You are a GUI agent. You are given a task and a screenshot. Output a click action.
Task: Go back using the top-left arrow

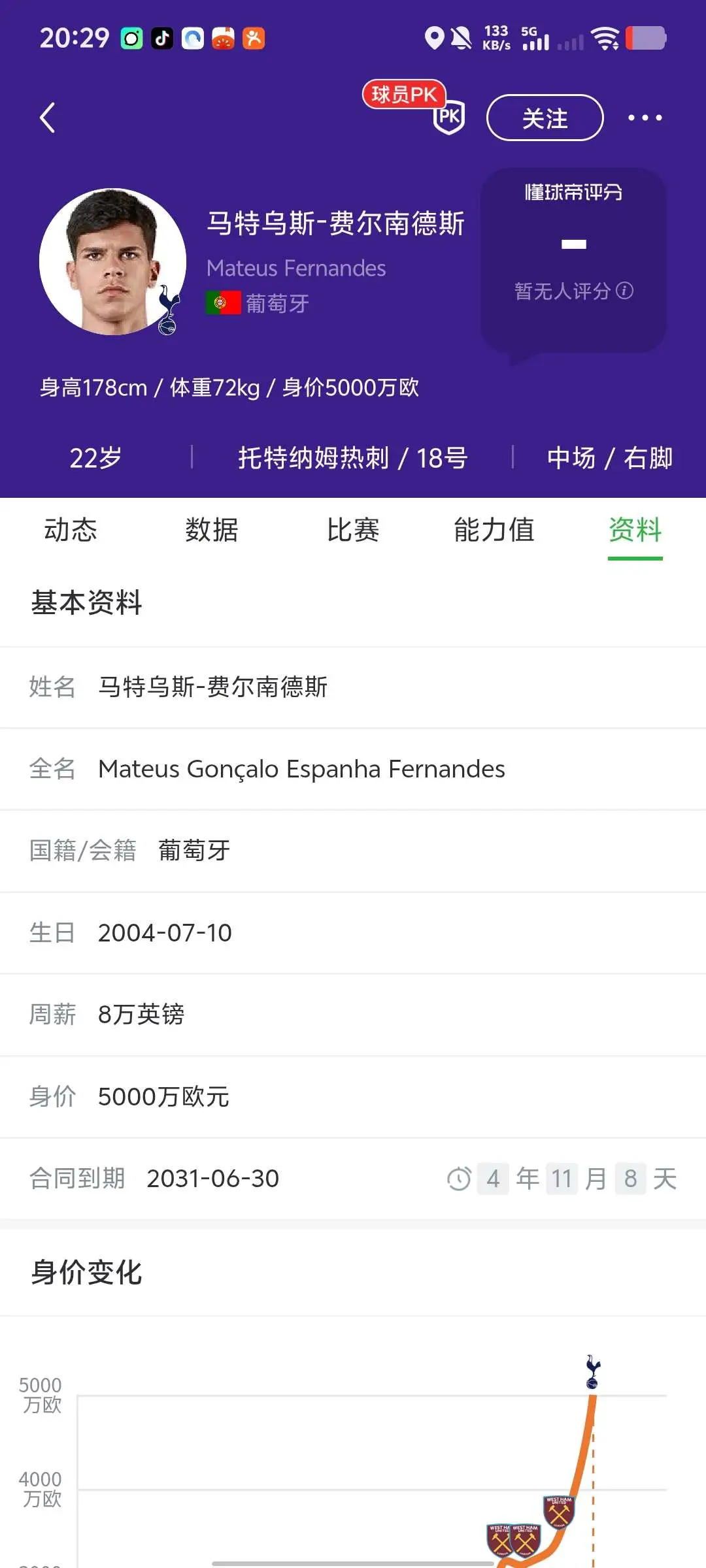tap(47, 118)
